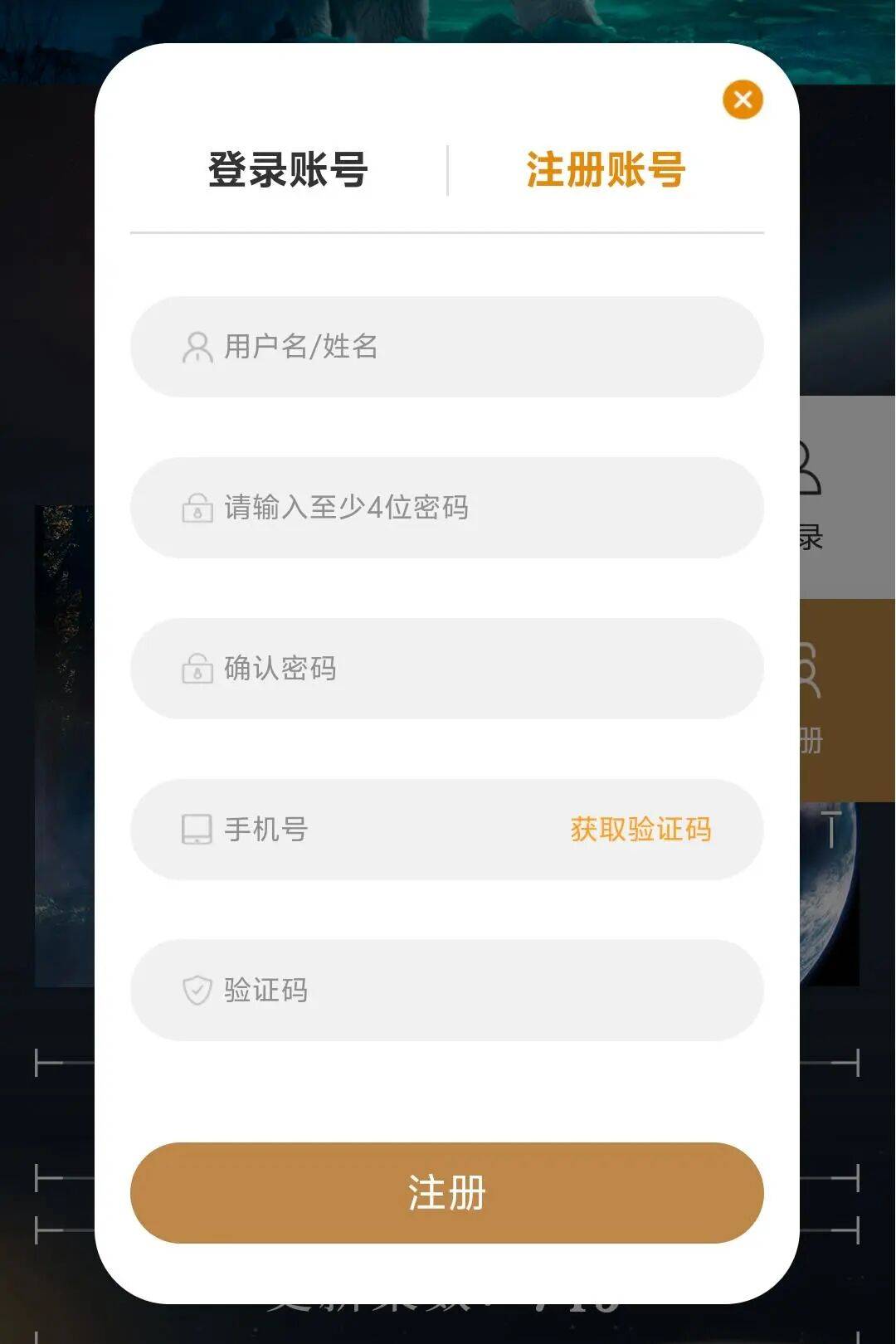Focus the 确认密码 field
The width and height of the screenshot is (896, 1344).
465,669
